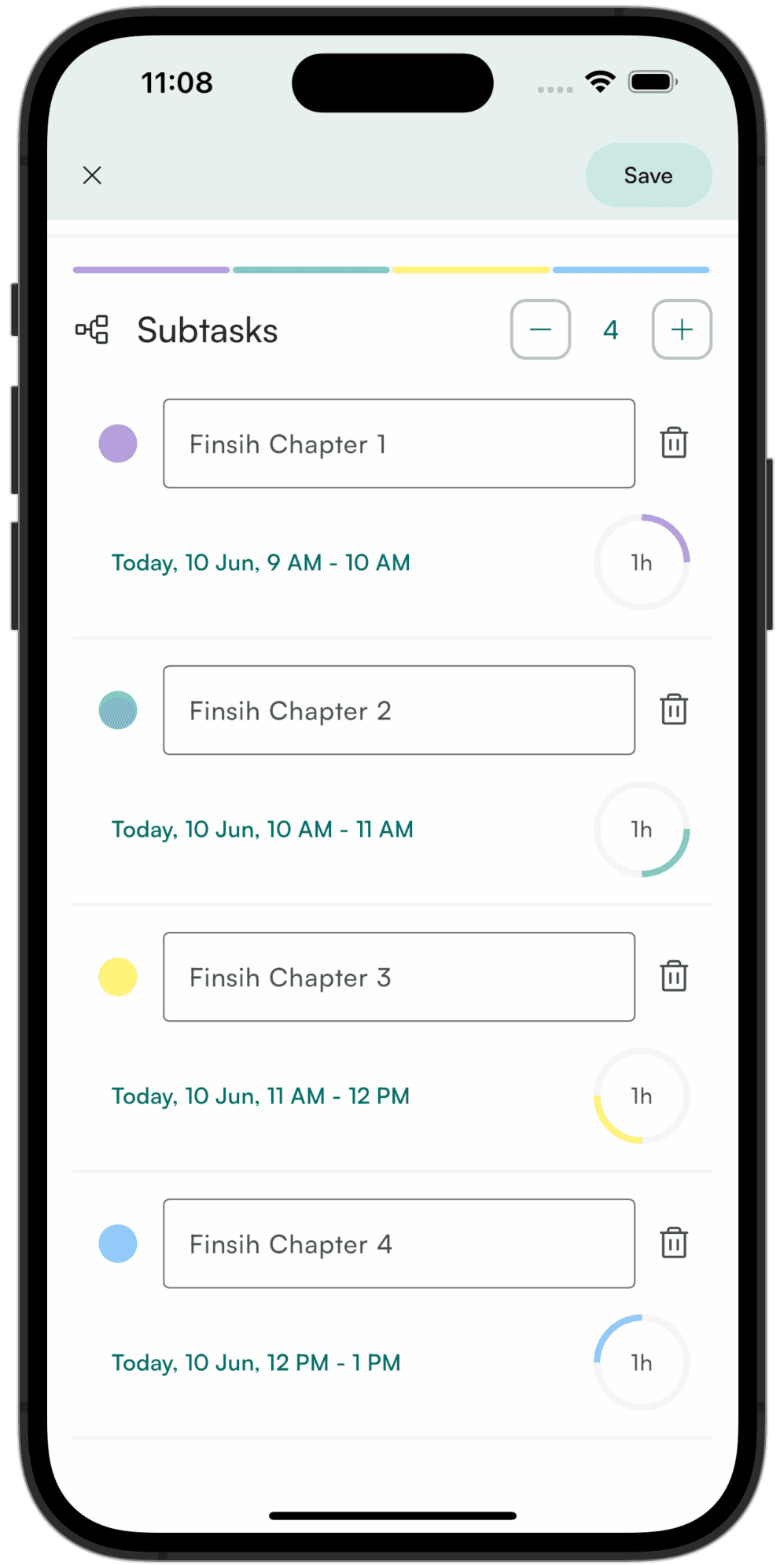Image resolution: width=784 pixels, height=1565 pixels.
Task: Delete the Finsih Chapter 1 subtask
Action: [x=673, y=443]
